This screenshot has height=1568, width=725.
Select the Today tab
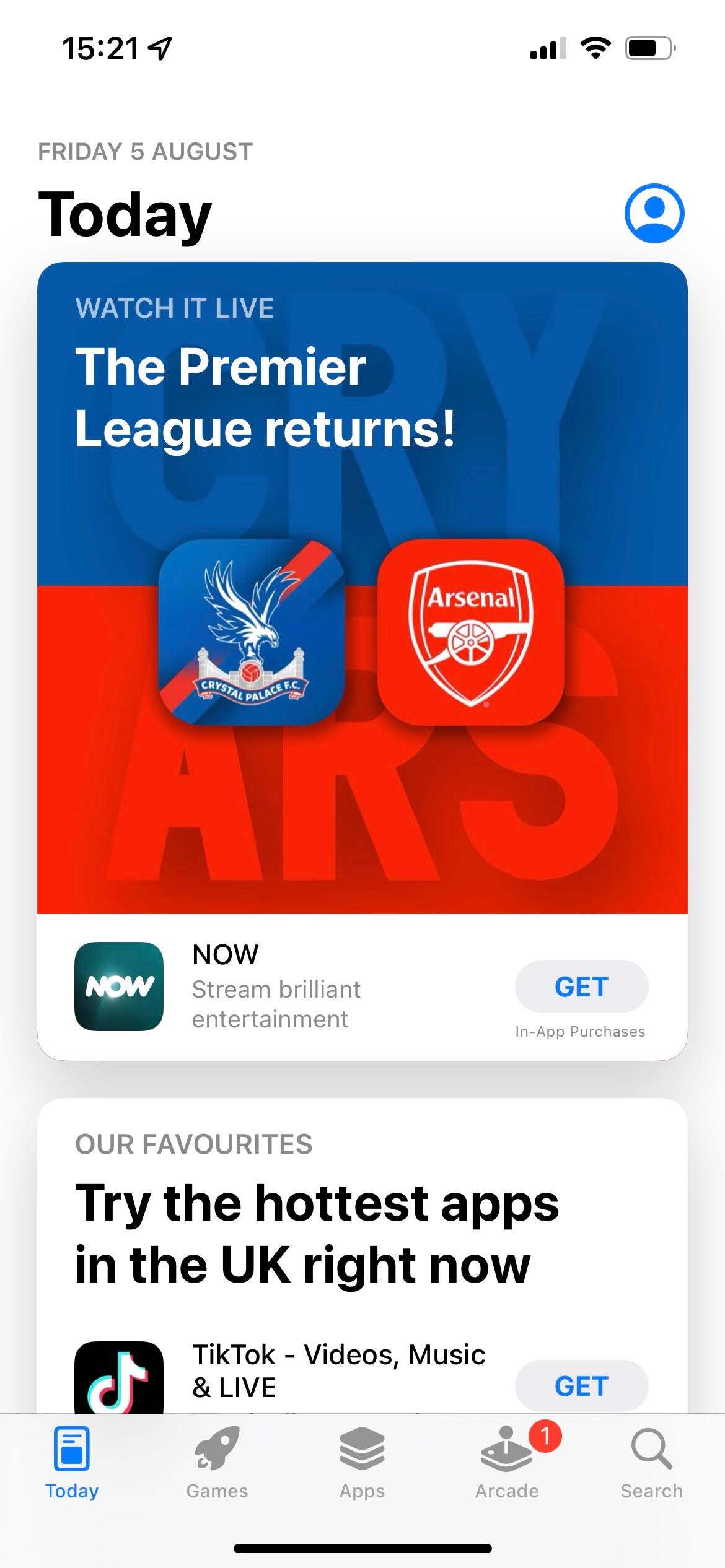click(72, 1463)
